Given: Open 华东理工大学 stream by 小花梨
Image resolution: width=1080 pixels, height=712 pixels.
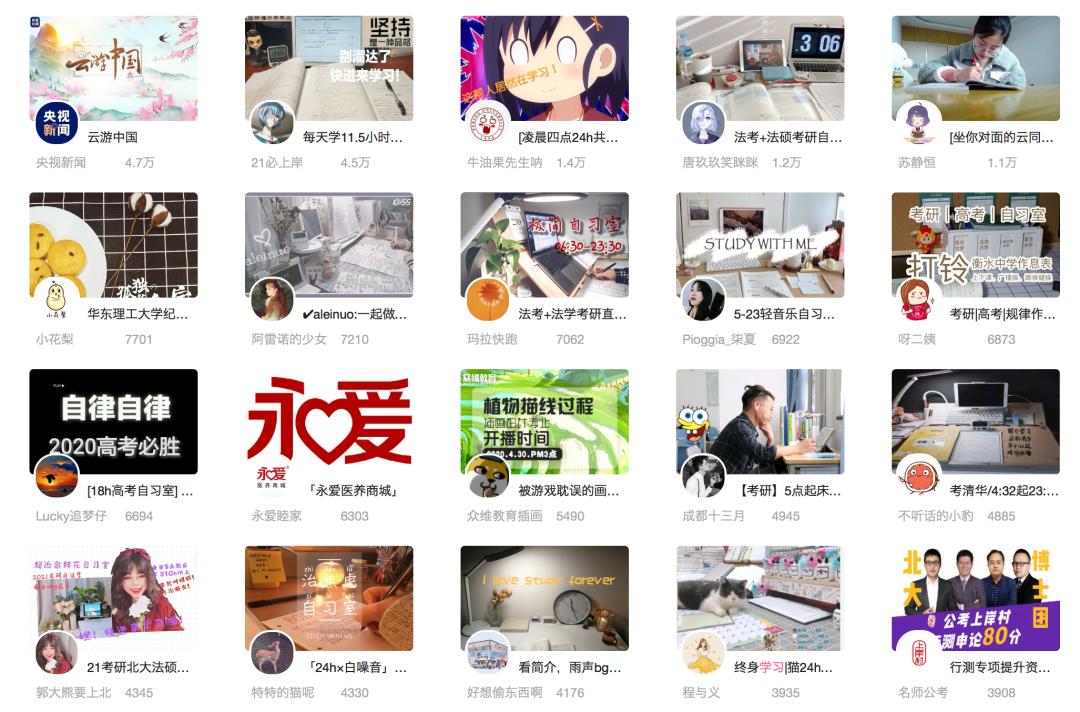Looking at the screenshot, I should coord(113,245).
